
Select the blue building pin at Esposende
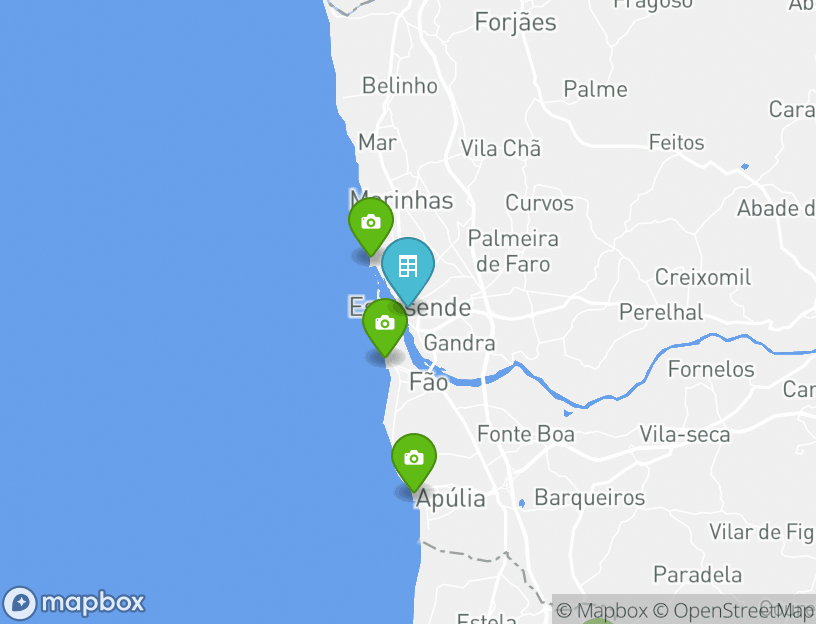(x=407, y=267)
